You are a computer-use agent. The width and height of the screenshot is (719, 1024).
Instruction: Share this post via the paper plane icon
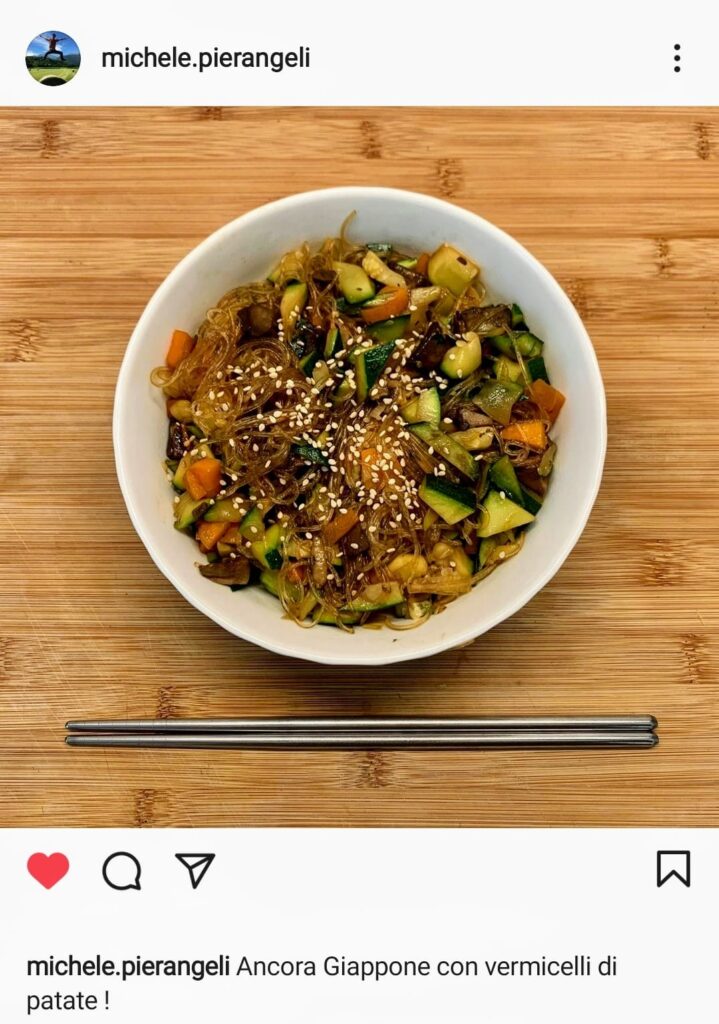pos(195,870)
